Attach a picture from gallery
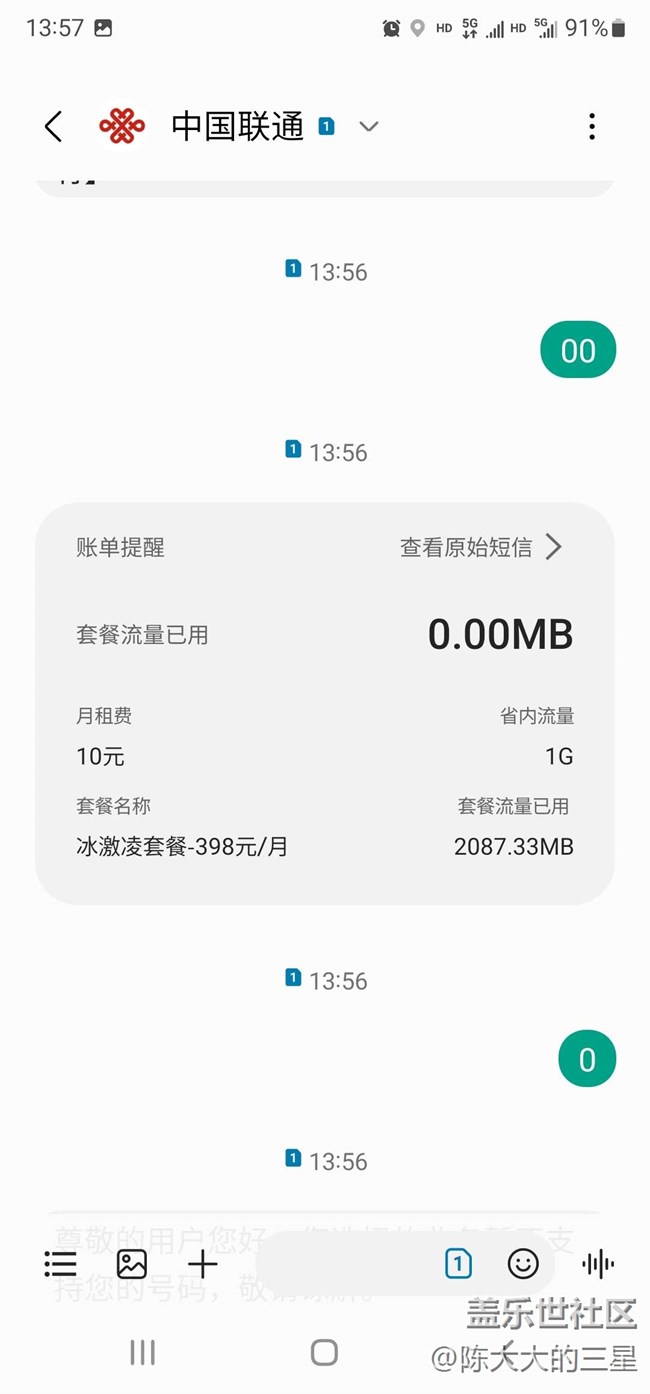Screen dimensions: 650x1394 (132, 1264)
